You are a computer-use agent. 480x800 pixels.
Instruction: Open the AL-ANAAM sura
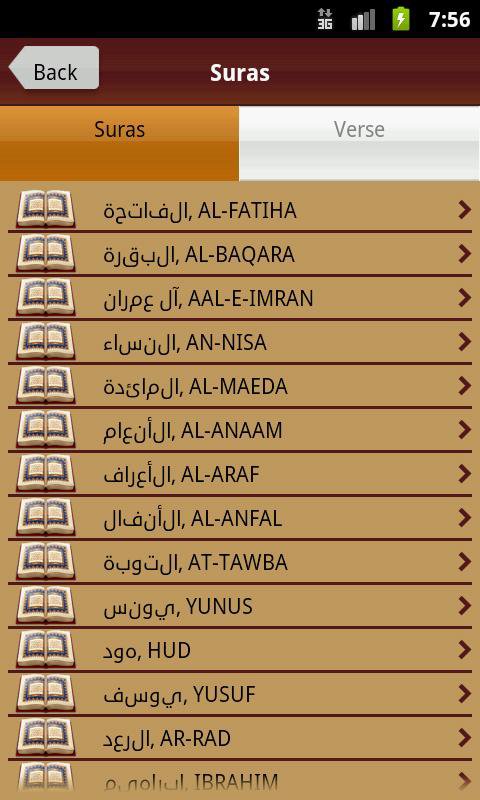pyautogui.click(x=240, y=430)
